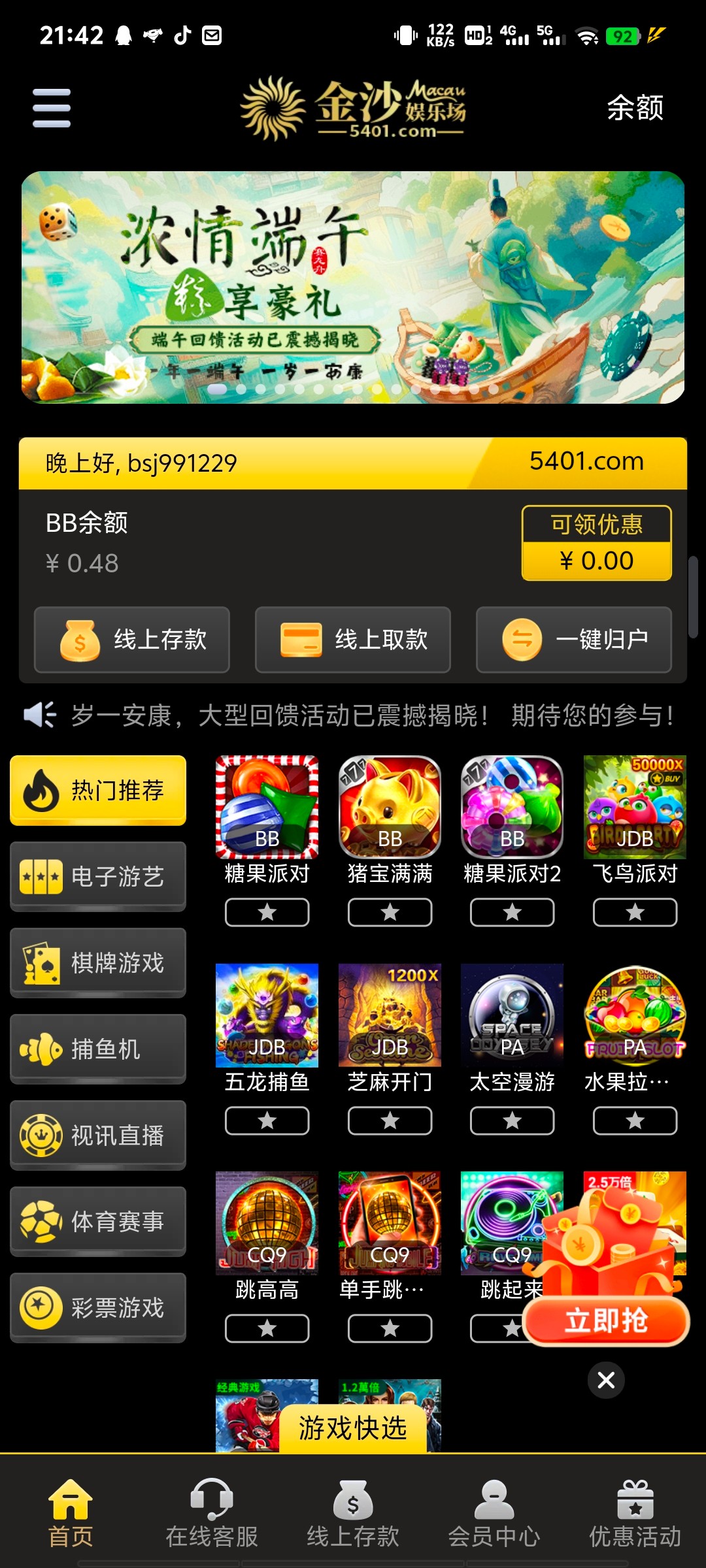Claim the 可领优惠 bonus
Image resolution: width=706 pixels, height=1568 pixels.
pyautogui.click(x=596, y=543)
